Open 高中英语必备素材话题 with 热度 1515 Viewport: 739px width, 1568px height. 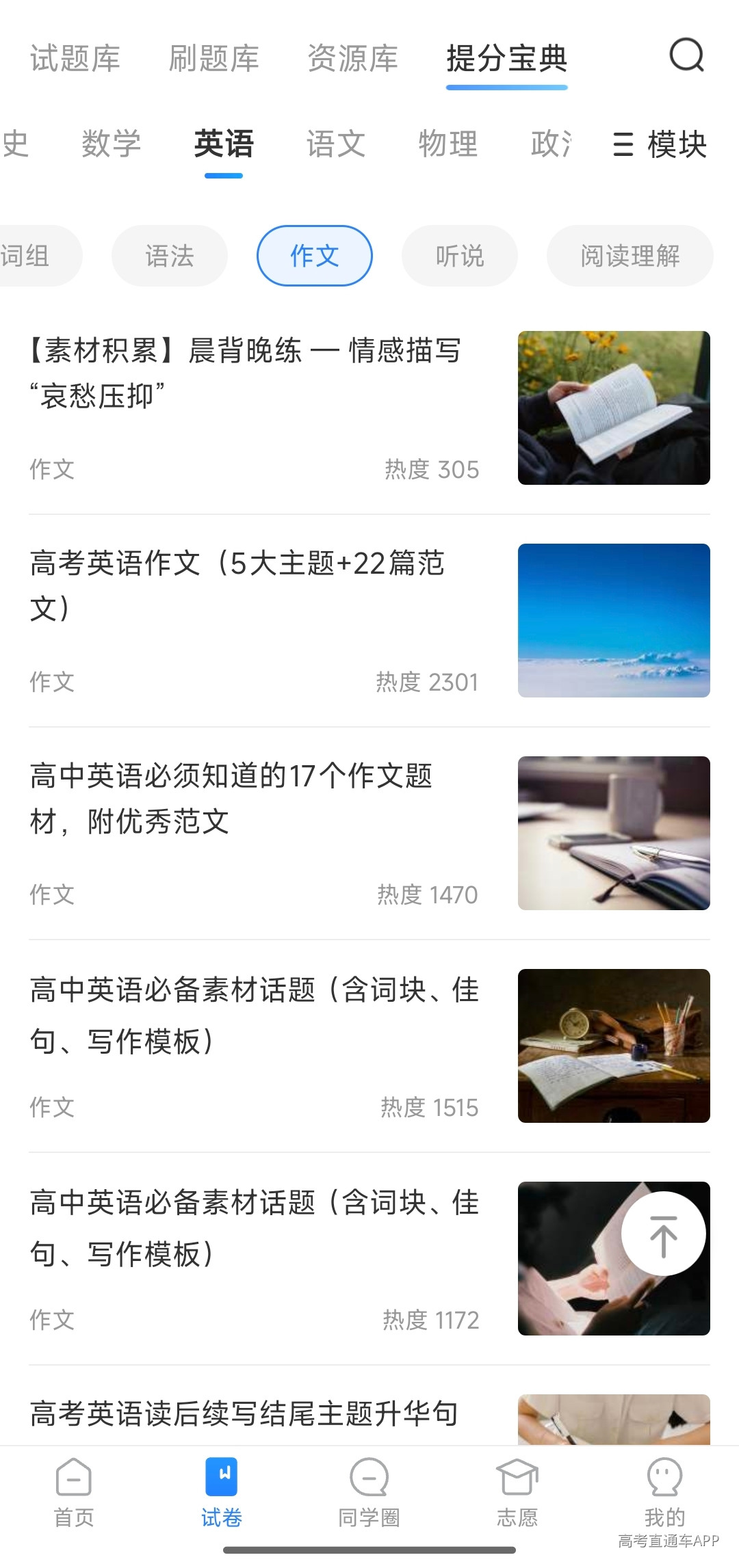369,1046
